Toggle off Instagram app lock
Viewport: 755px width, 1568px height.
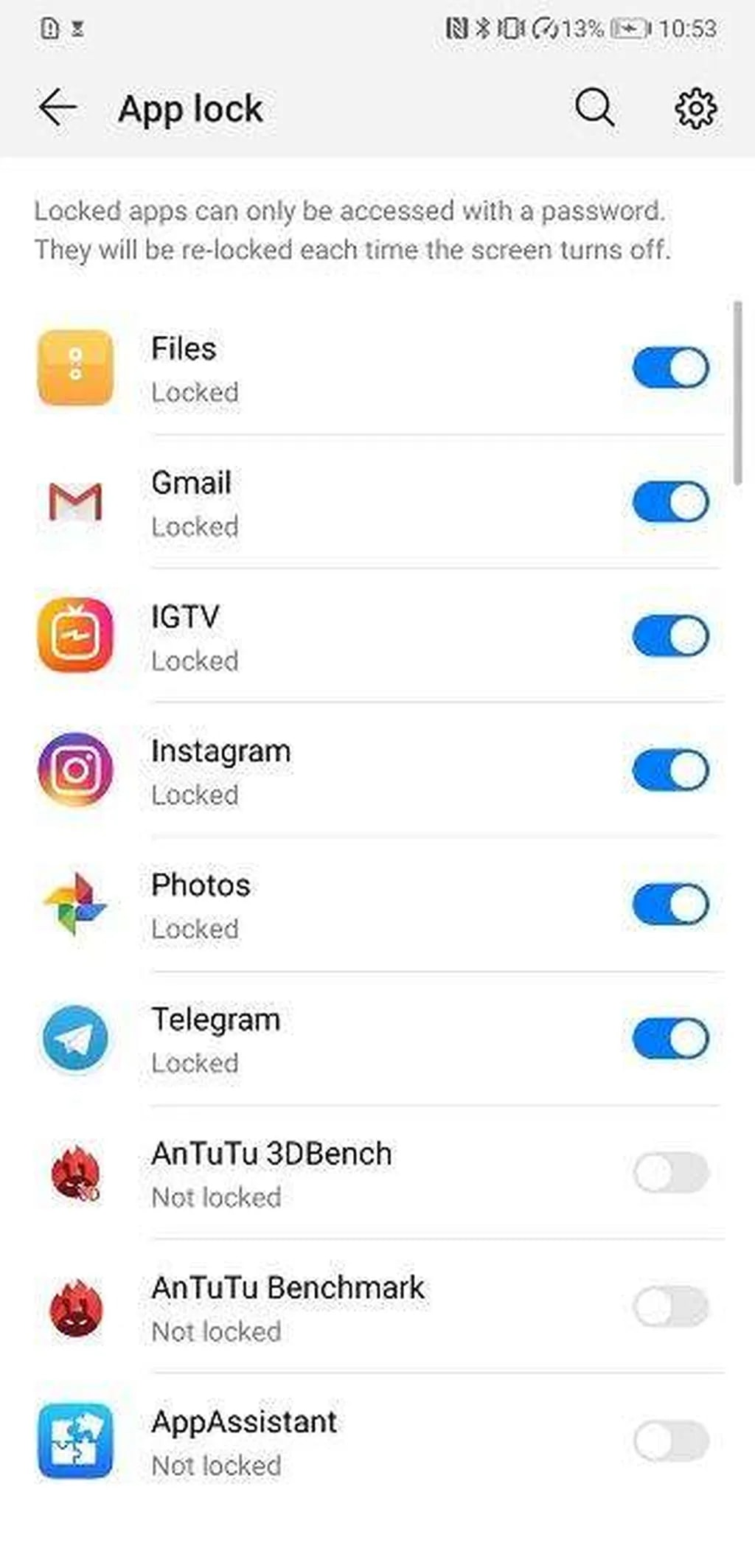point(670,770)
